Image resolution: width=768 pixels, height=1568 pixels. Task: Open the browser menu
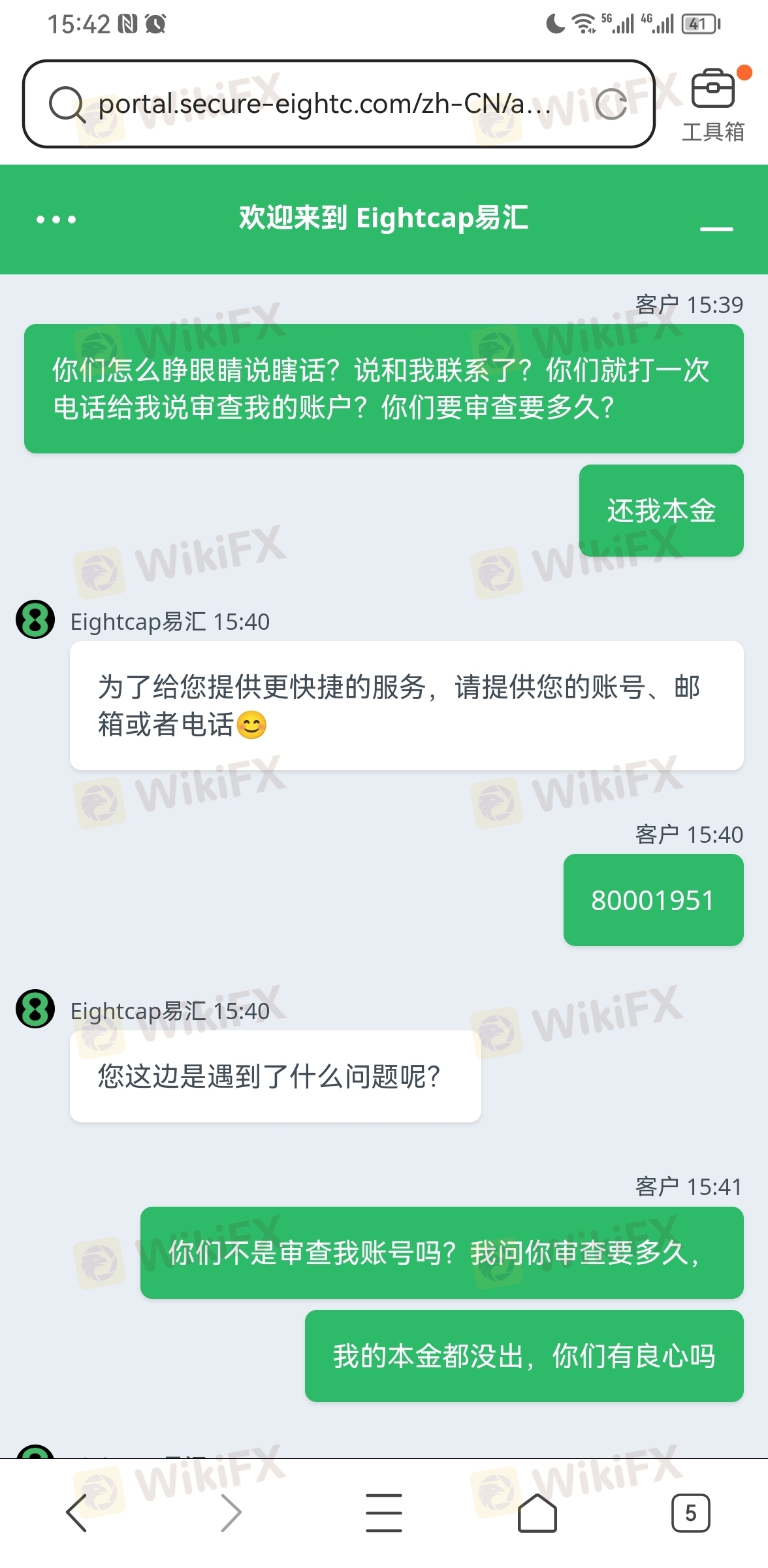coord(383,1512)
